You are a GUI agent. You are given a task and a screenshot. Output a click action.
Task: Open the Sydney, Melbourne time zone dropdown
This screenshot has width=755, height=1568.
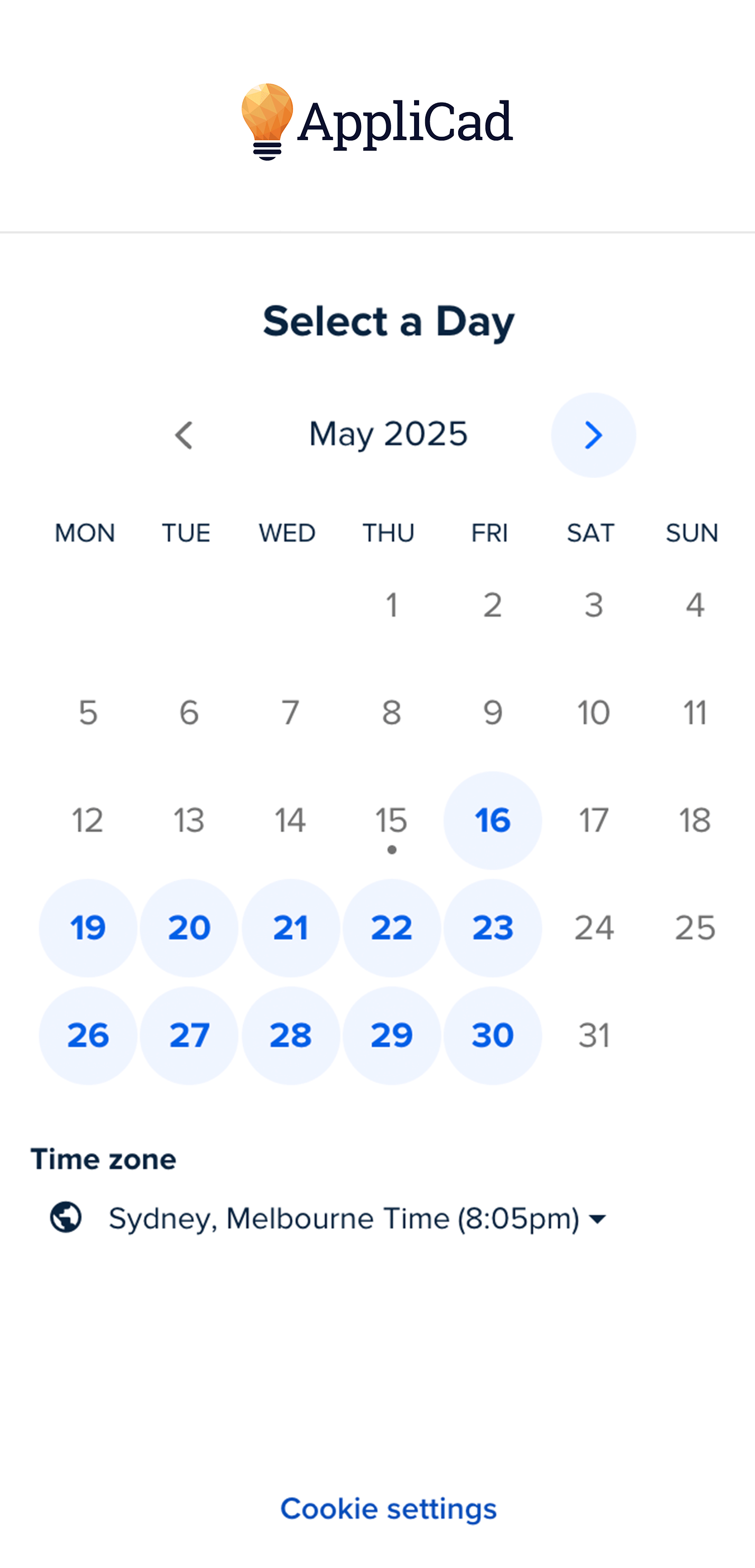[x=329, y=1219]
